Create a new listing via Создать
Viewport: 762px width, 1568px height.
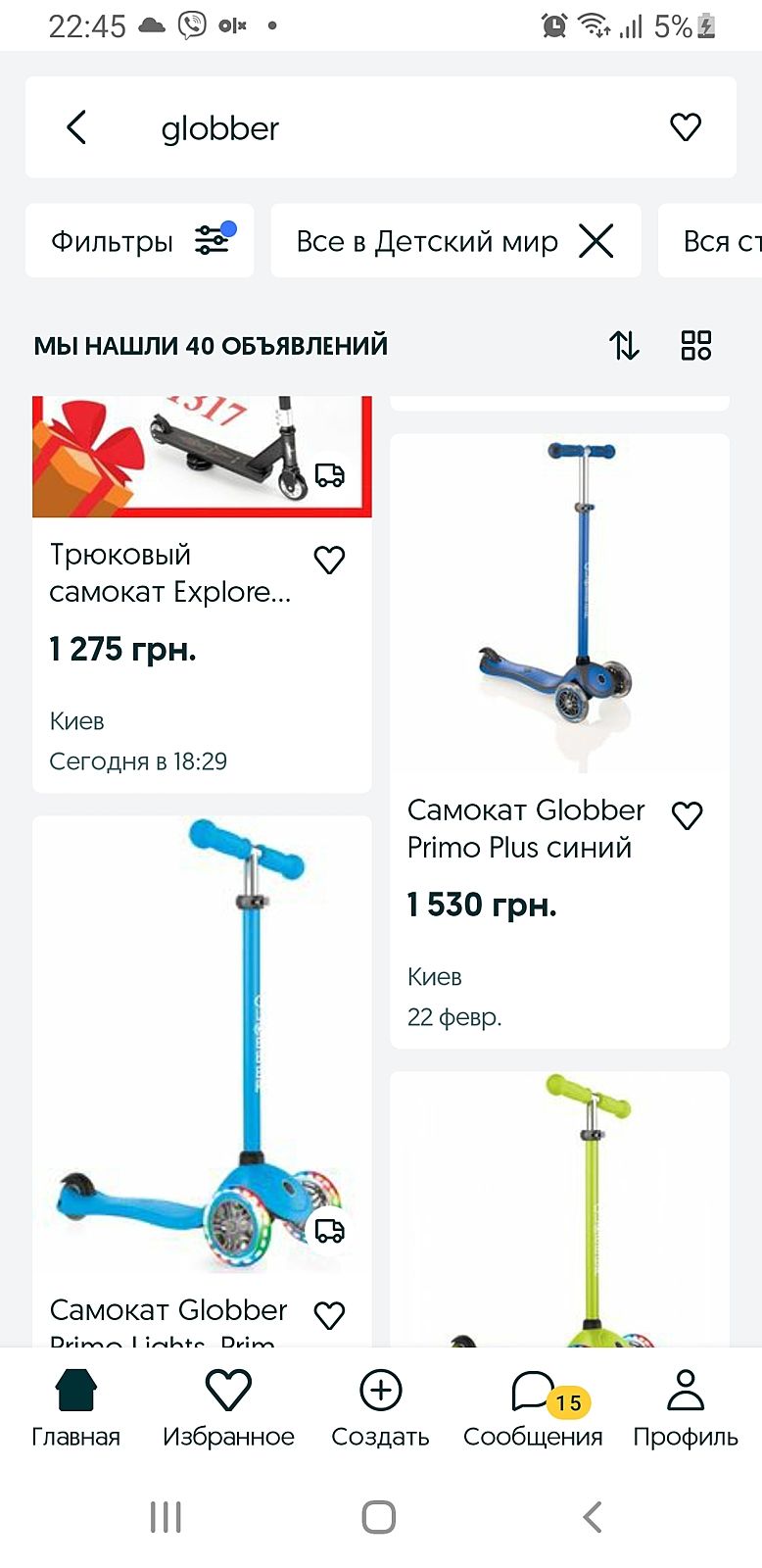(380, 1407)
